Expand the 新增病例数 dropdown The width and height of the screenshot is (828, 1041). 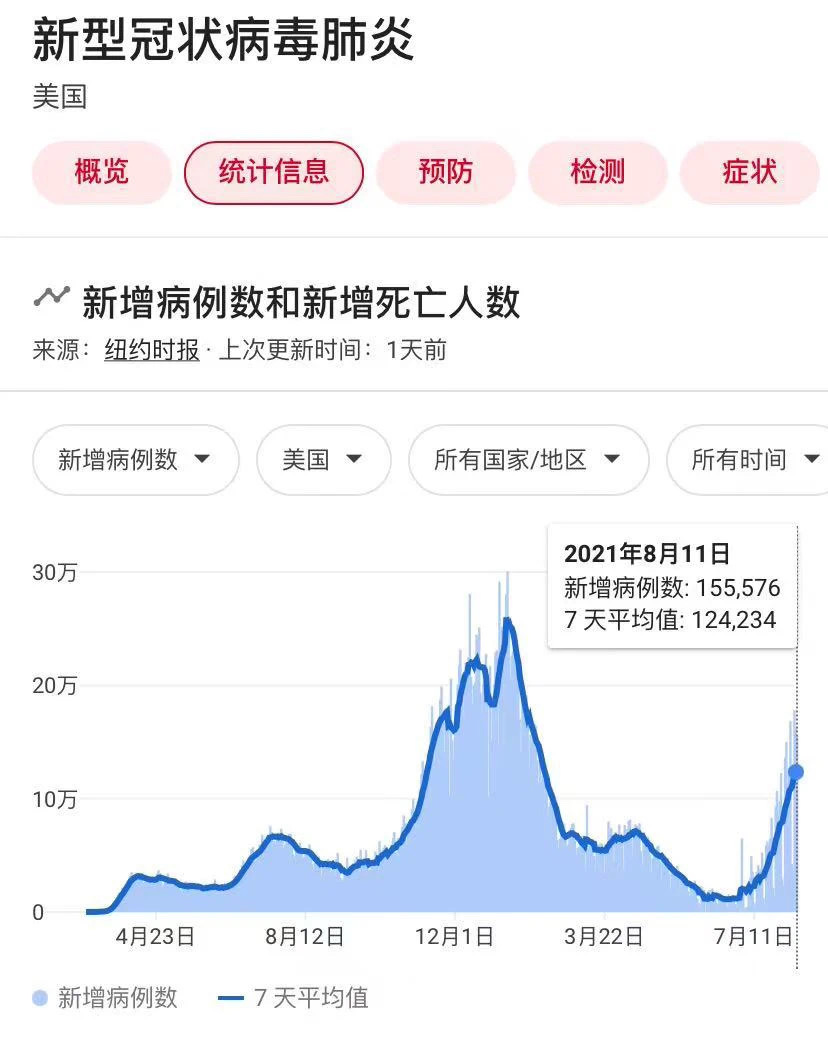coord(135,460)
